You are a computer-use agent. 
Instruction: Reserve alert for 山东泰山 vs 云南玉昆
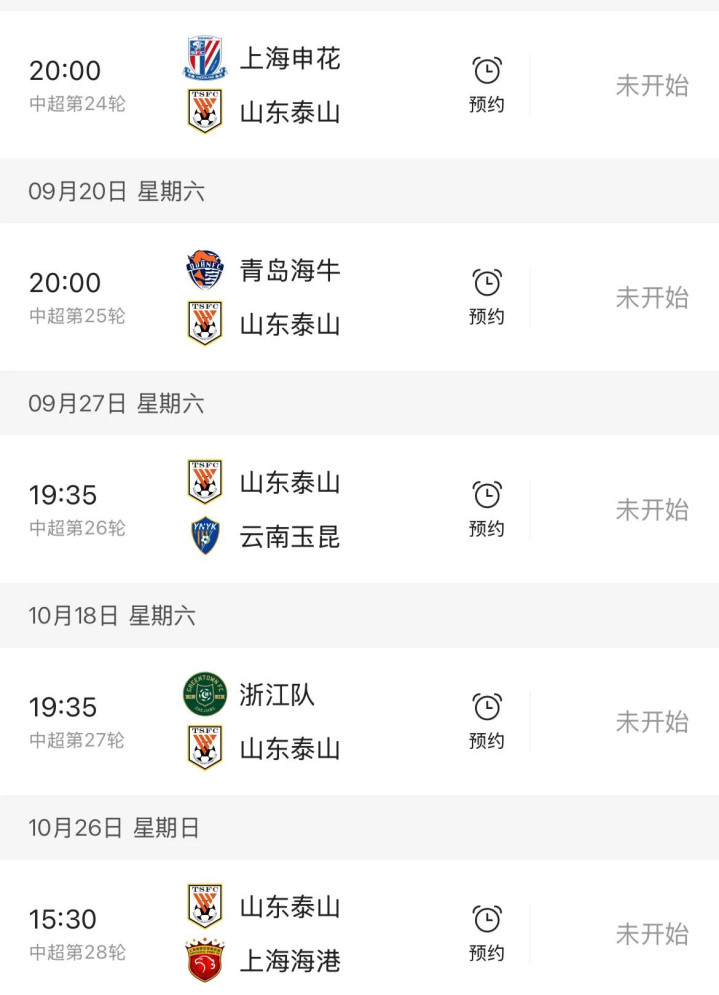pos(487,508)
